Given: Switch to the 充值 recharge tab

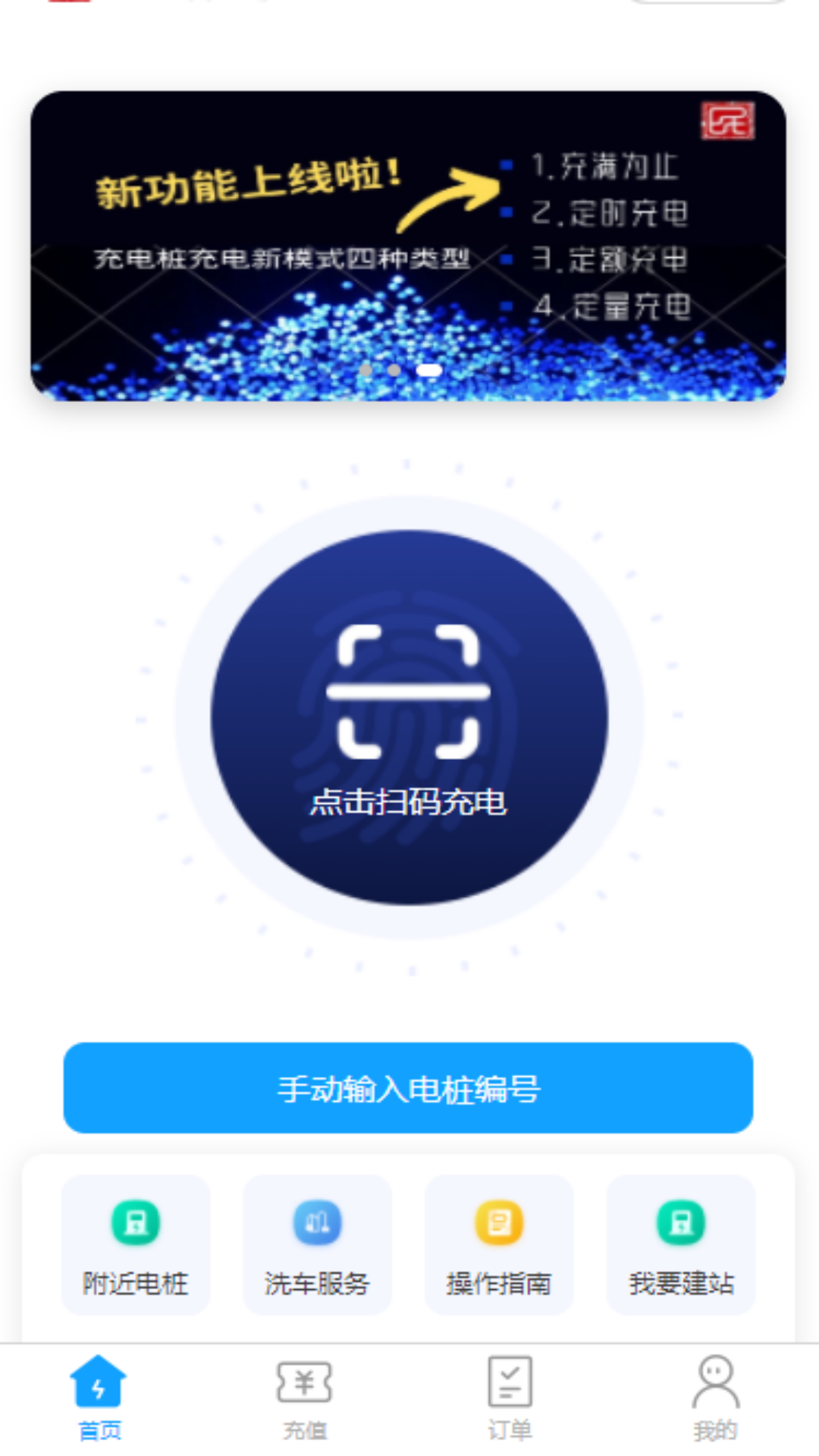Looking at the screenshot, I should (x=304, y=1398).
